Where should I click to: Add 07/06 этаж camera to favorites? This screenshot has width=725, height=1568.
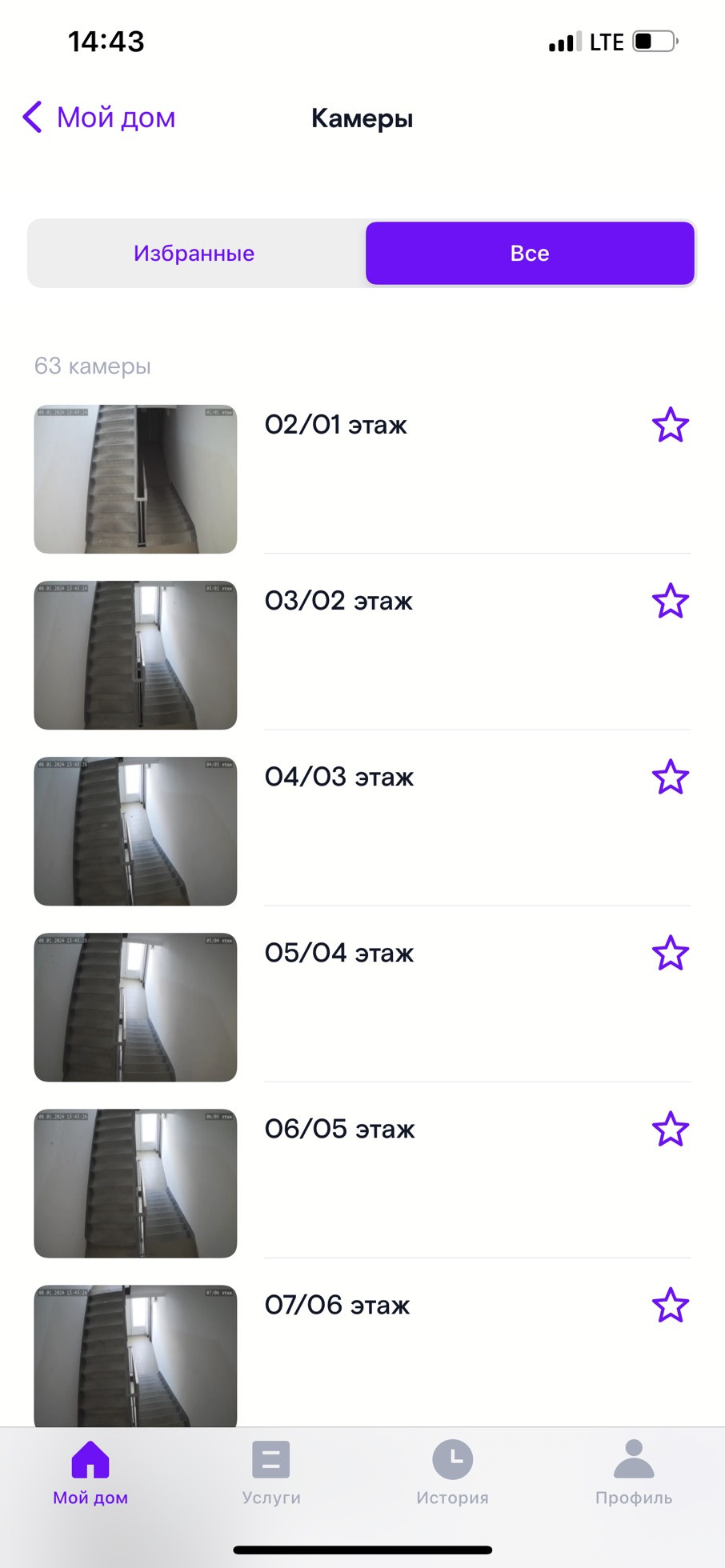pos(670,1305)
